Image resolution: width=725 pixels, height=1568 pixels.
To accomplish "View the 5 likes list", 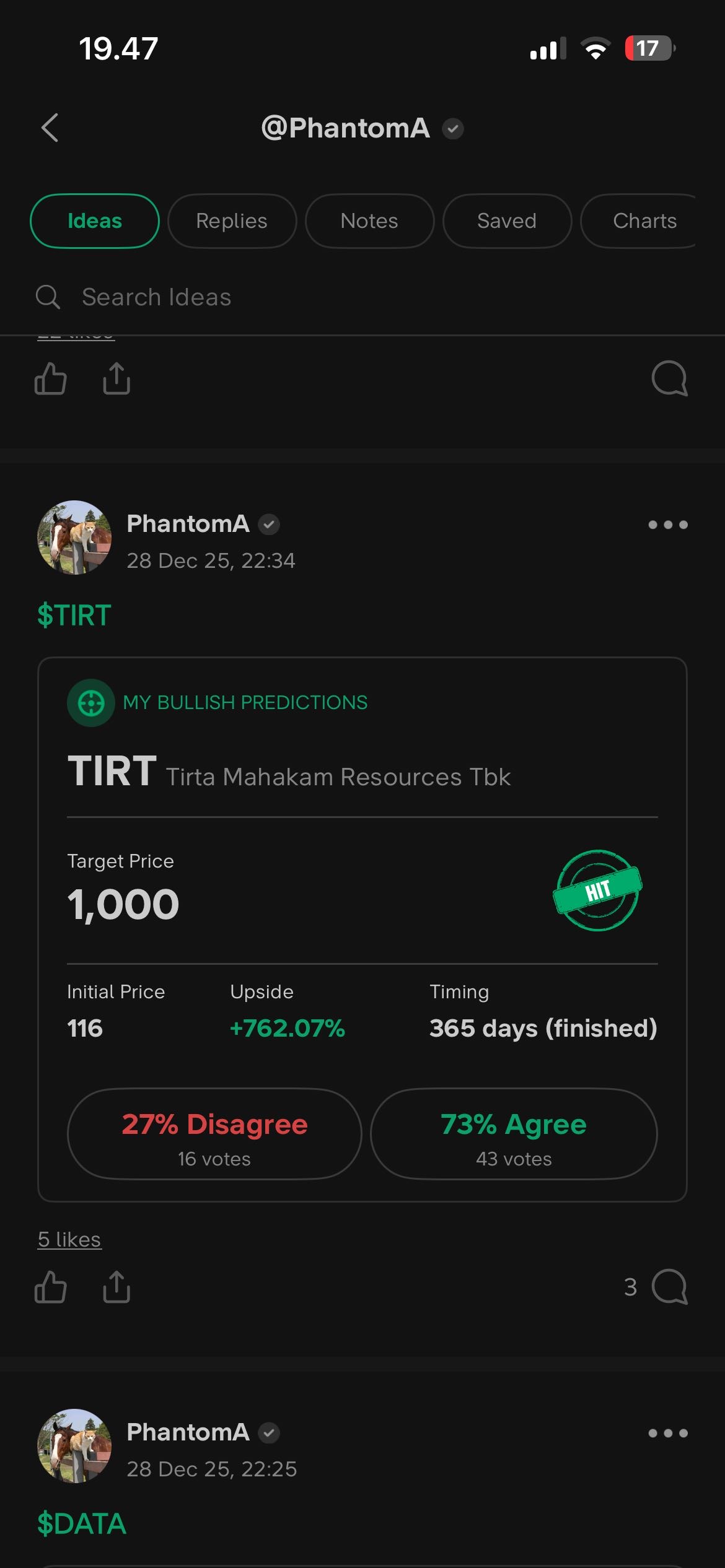I will [x=69, y=1239].
